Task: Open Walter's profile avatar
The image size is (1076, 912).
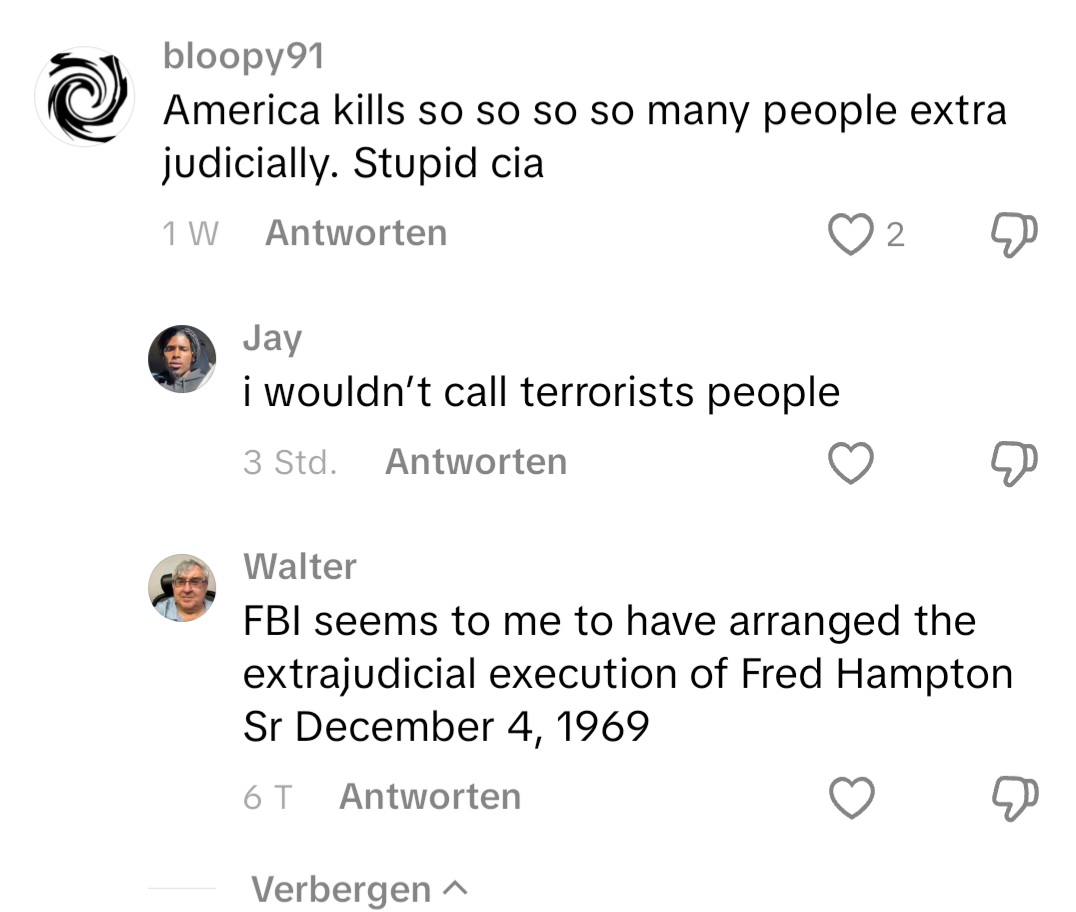Action: pos(182,588)
